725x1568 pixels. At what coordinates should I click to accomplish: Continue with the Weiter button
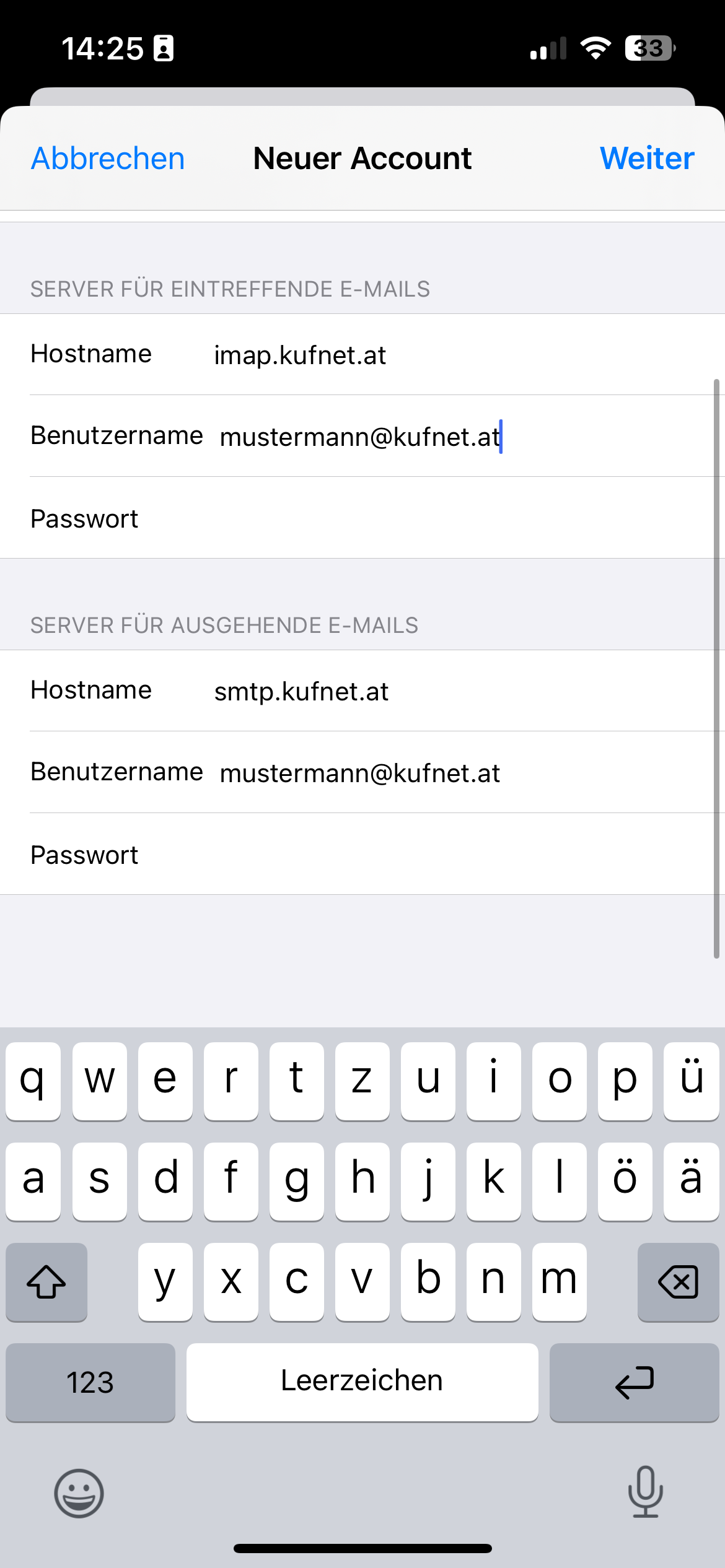[x=646, y=159]
